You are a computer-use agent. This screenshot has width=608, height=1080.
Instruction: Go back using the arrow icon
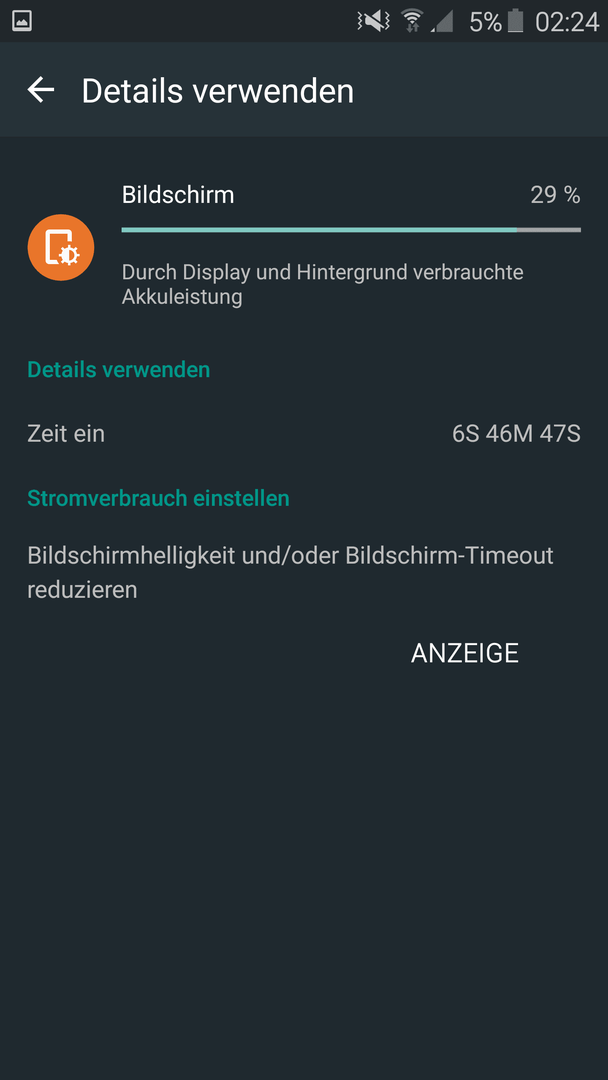pos(41,90)
